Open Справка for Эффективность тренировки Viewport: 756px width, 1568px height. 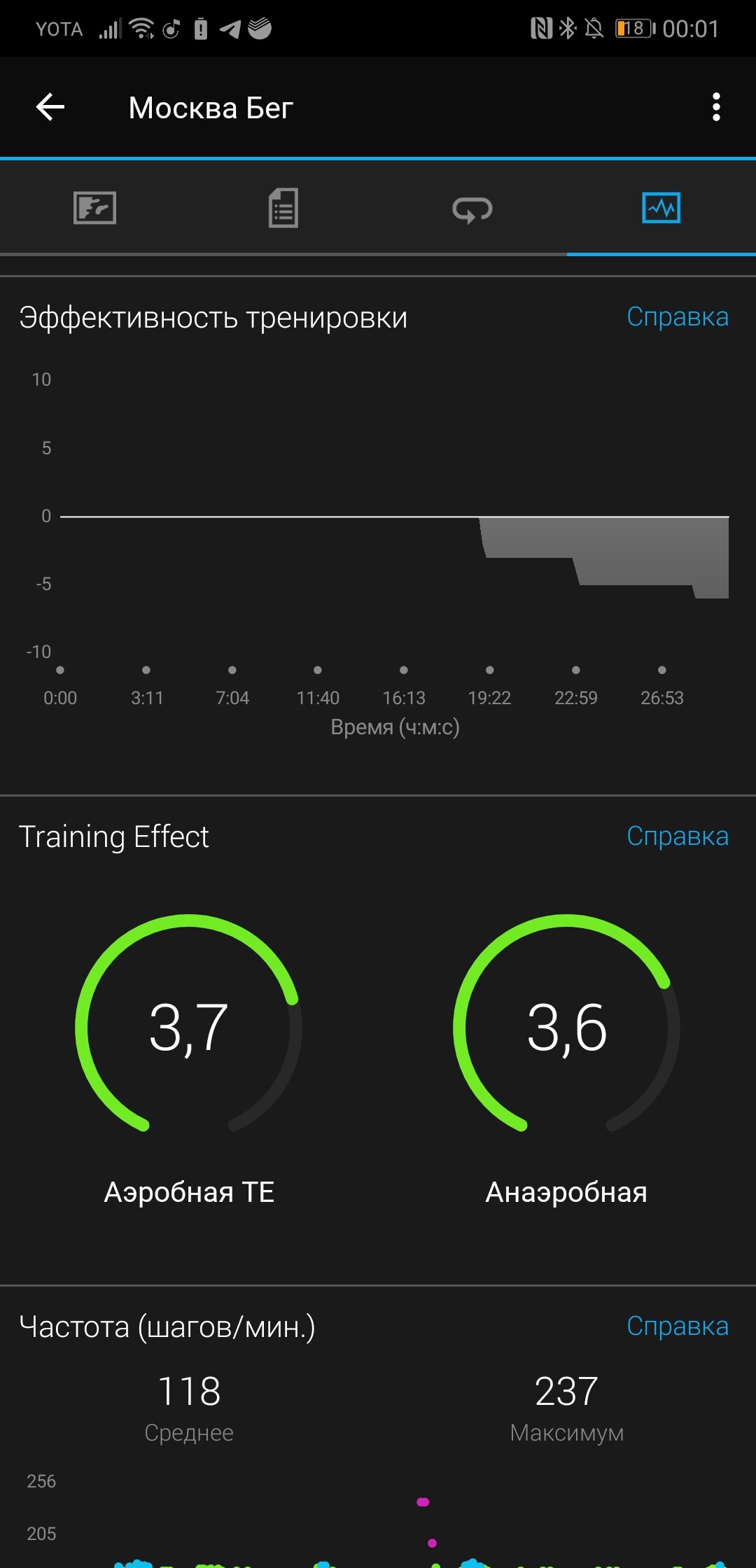click(x=677, y=316)
